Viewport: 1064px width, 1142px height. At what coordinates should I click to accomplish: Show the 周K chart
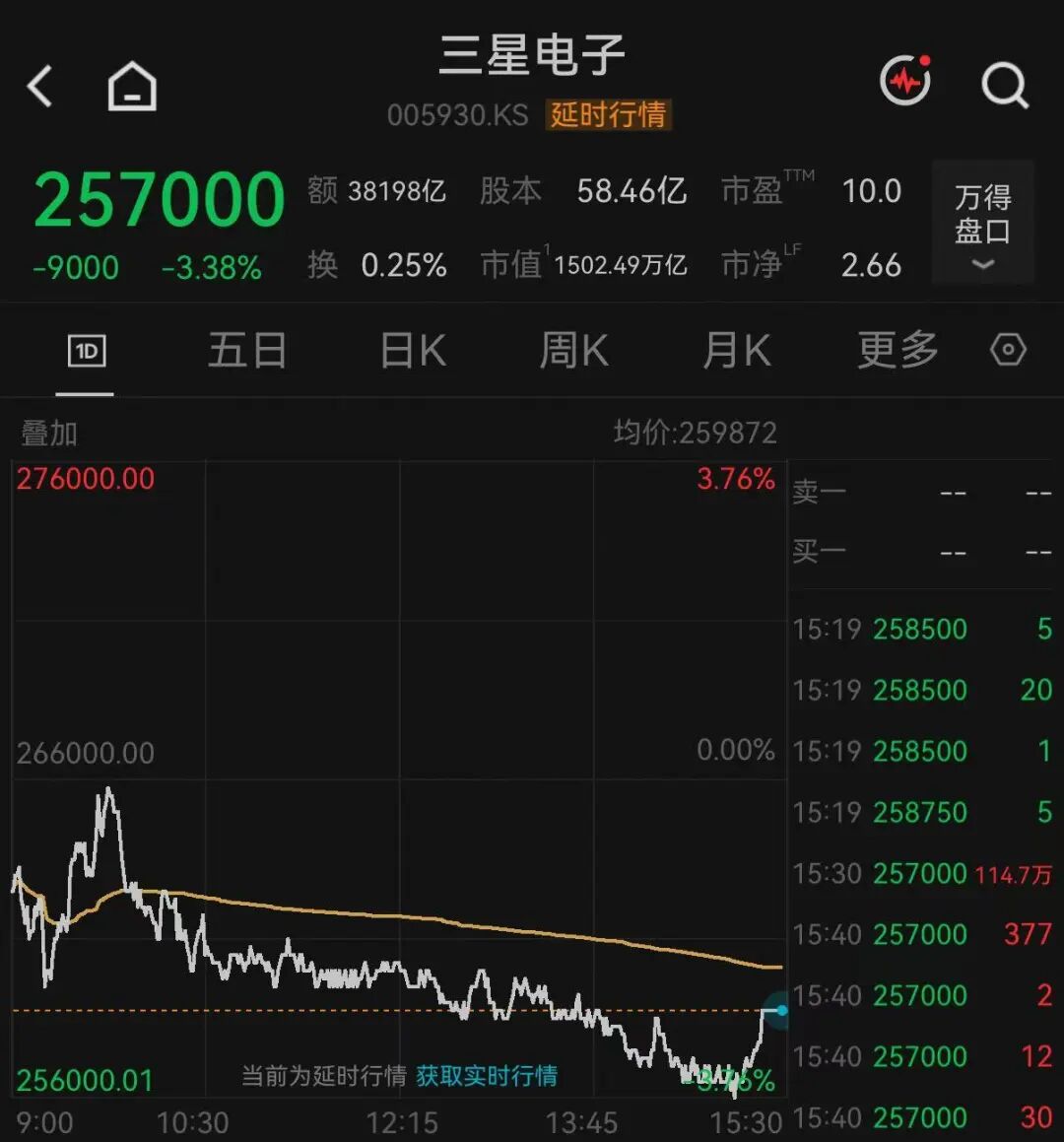(574, 351)
